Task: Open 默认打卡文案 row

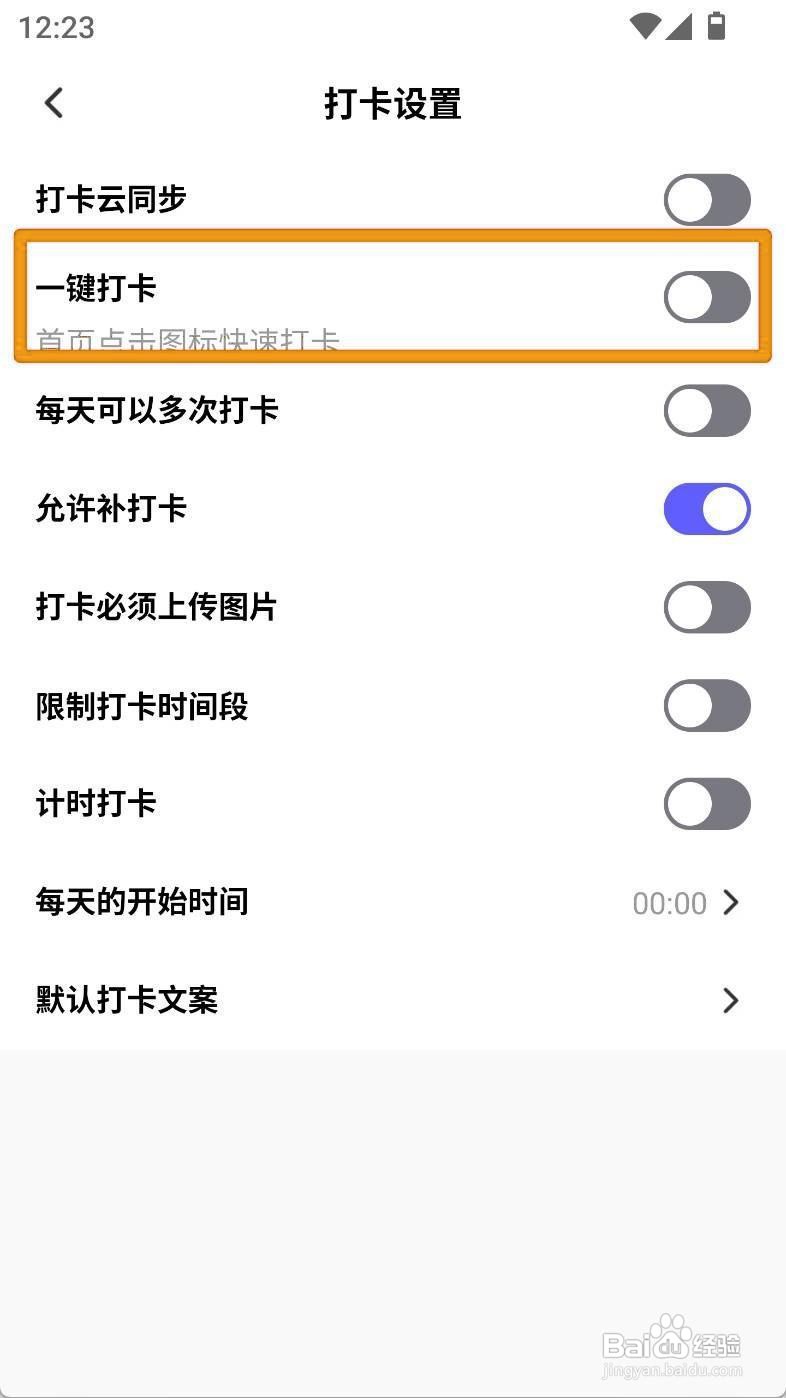Action: (393, 1000)
